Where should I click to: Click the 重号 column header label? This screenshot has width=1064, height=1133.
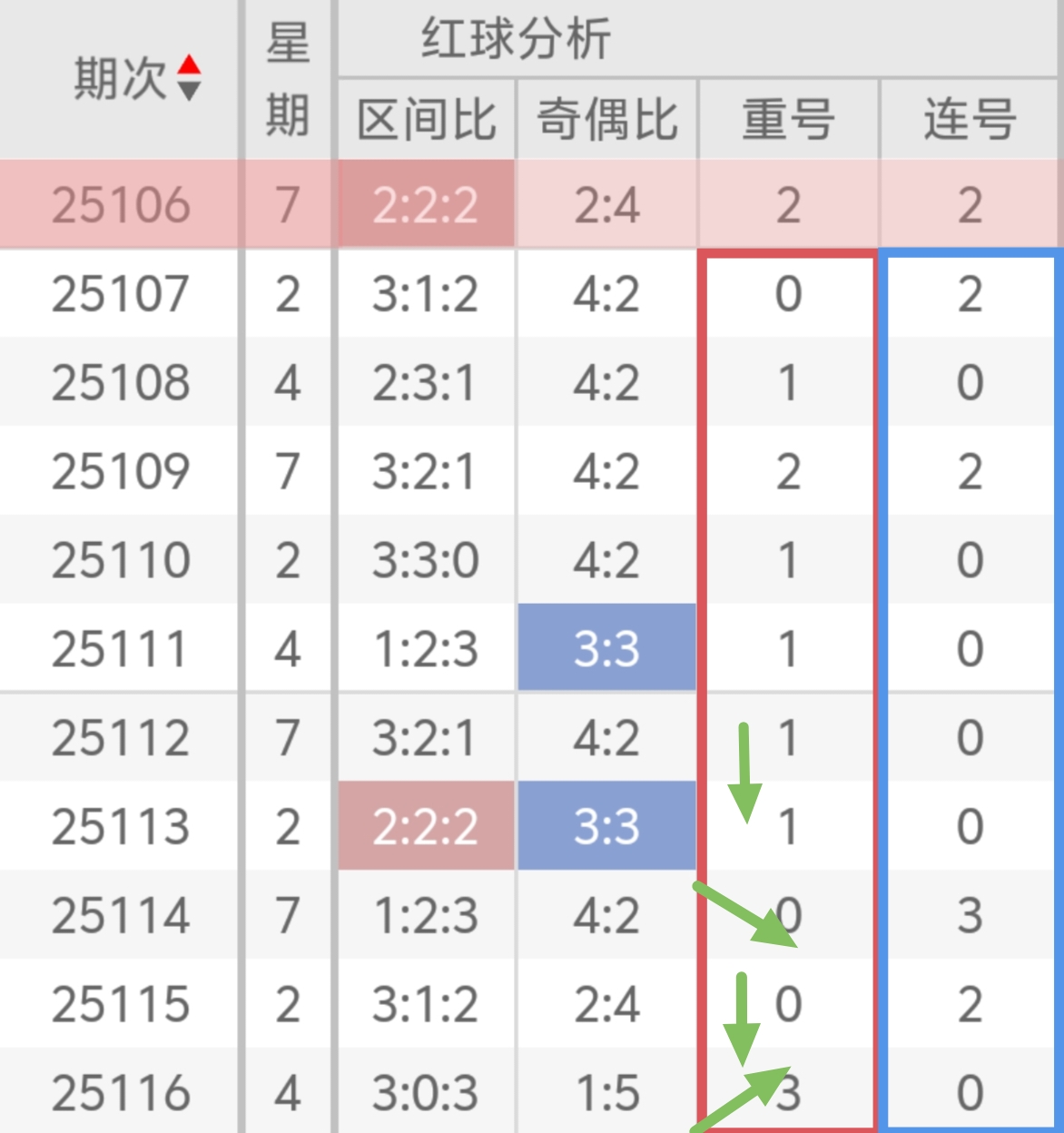[788, 118]
